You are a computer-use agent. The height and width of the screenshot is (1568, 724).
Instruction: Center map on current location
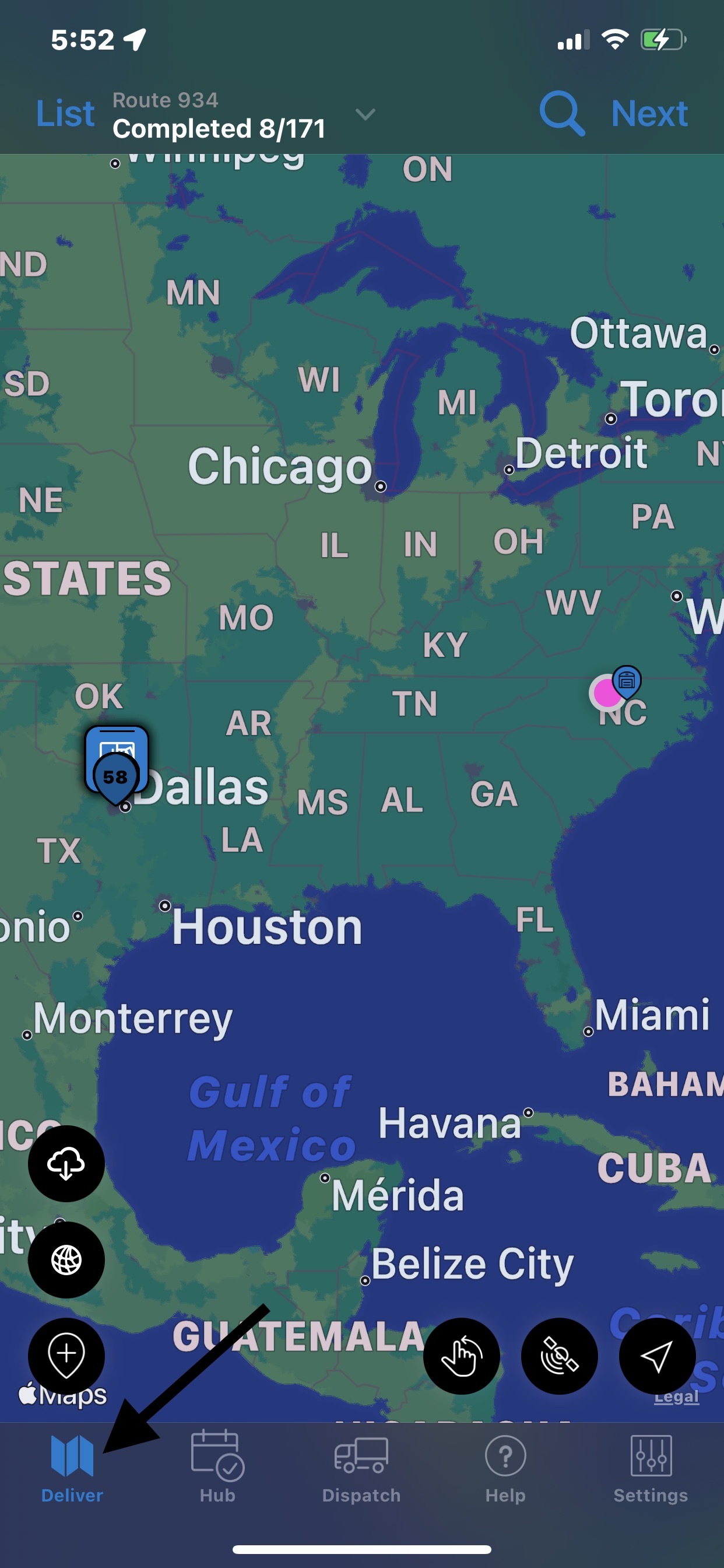pos(657,1356)
